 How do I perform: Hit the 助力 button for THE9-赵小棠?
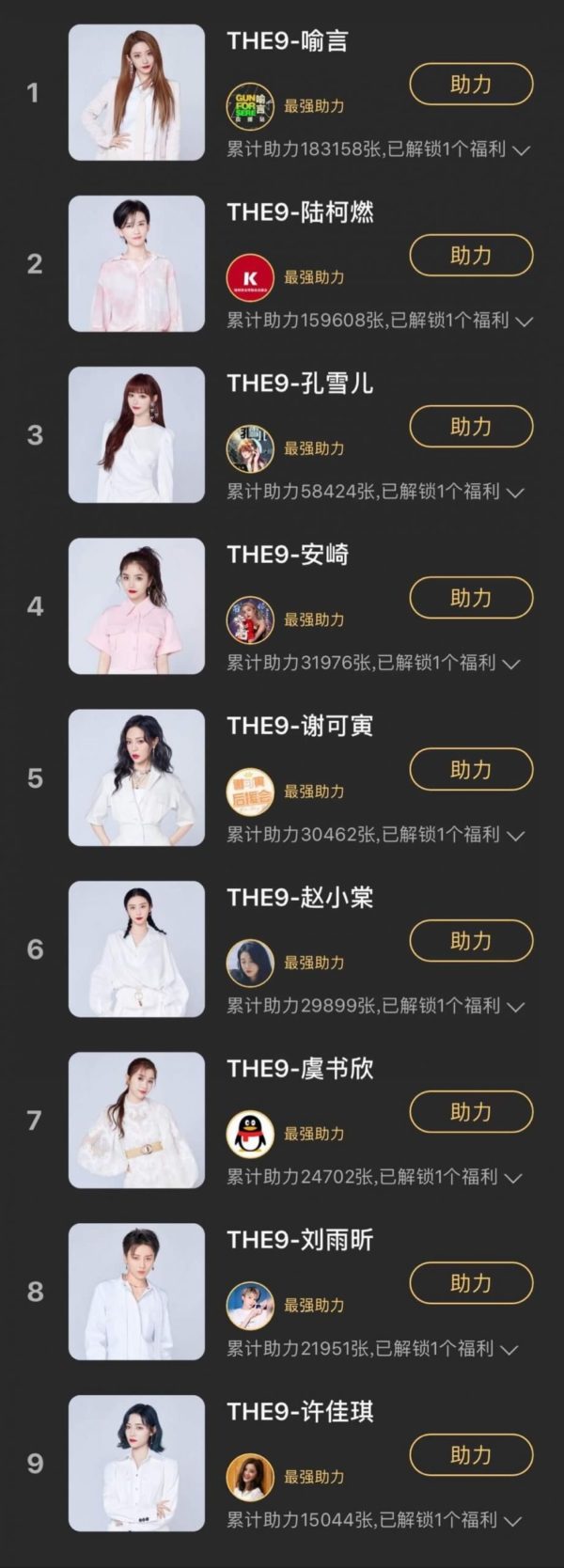click(471, 941)
